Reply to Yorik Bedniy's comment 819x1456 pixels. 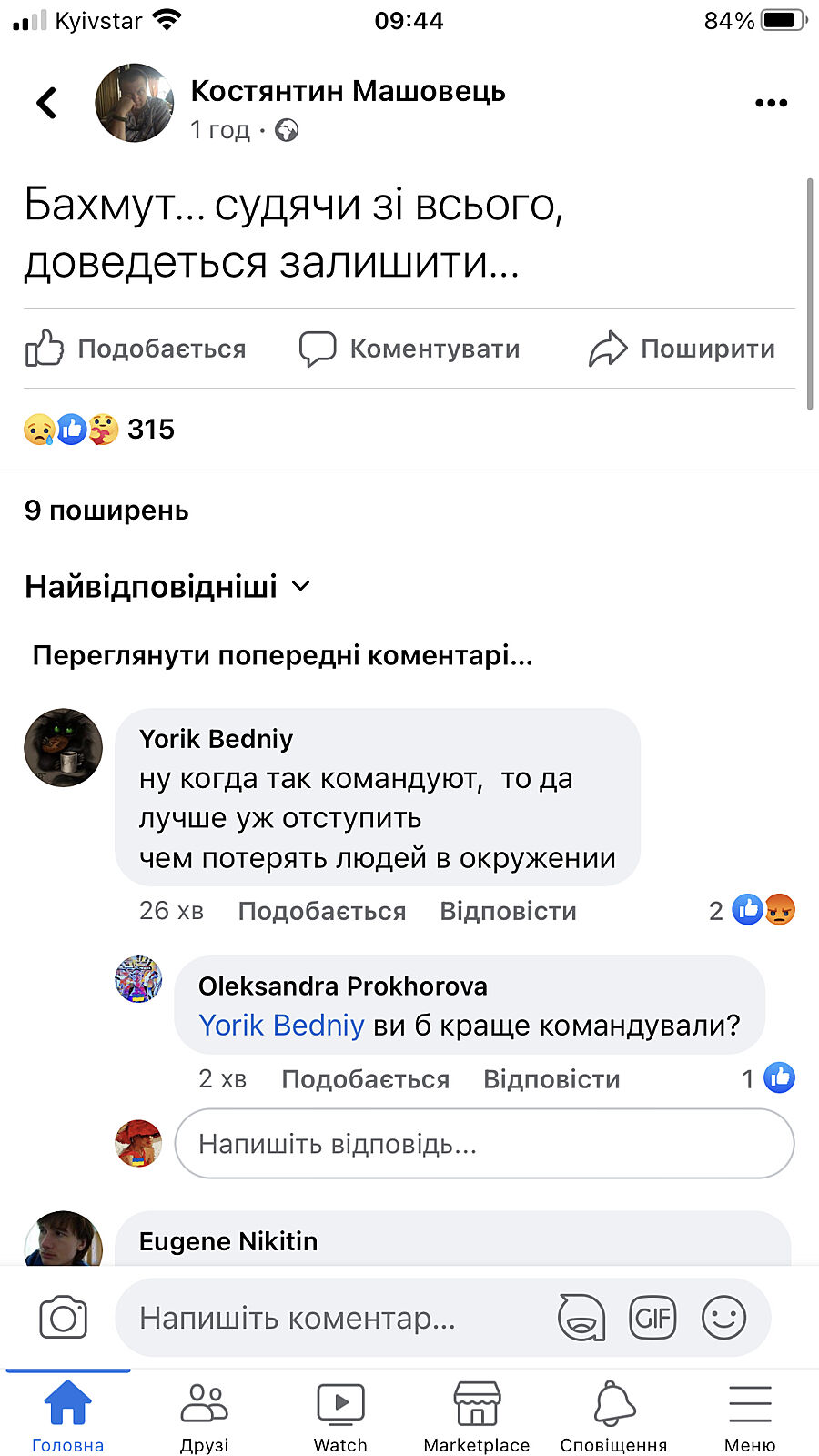click(508, 911)
